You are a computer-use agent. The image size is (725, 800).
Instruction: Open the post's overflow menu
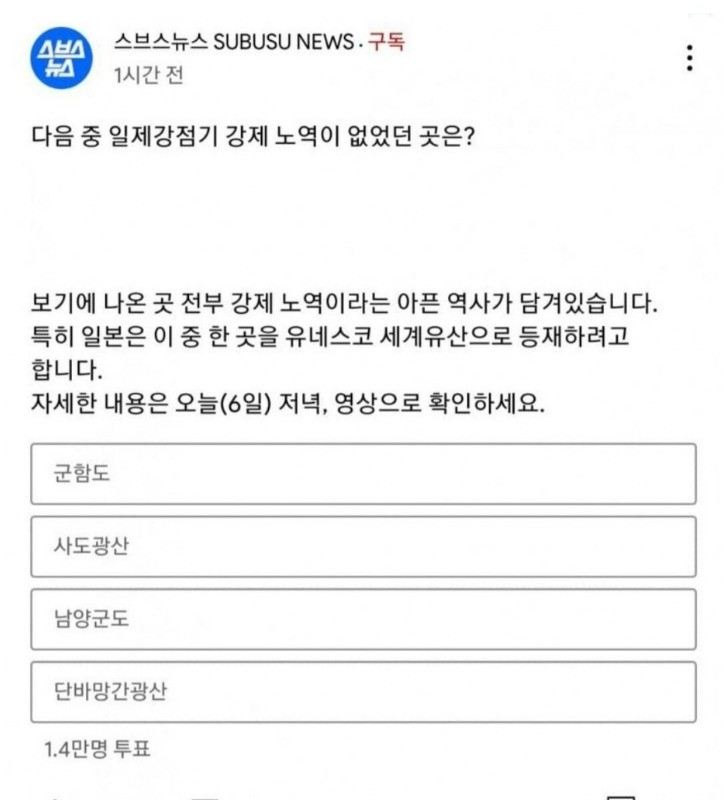(689, 58)
